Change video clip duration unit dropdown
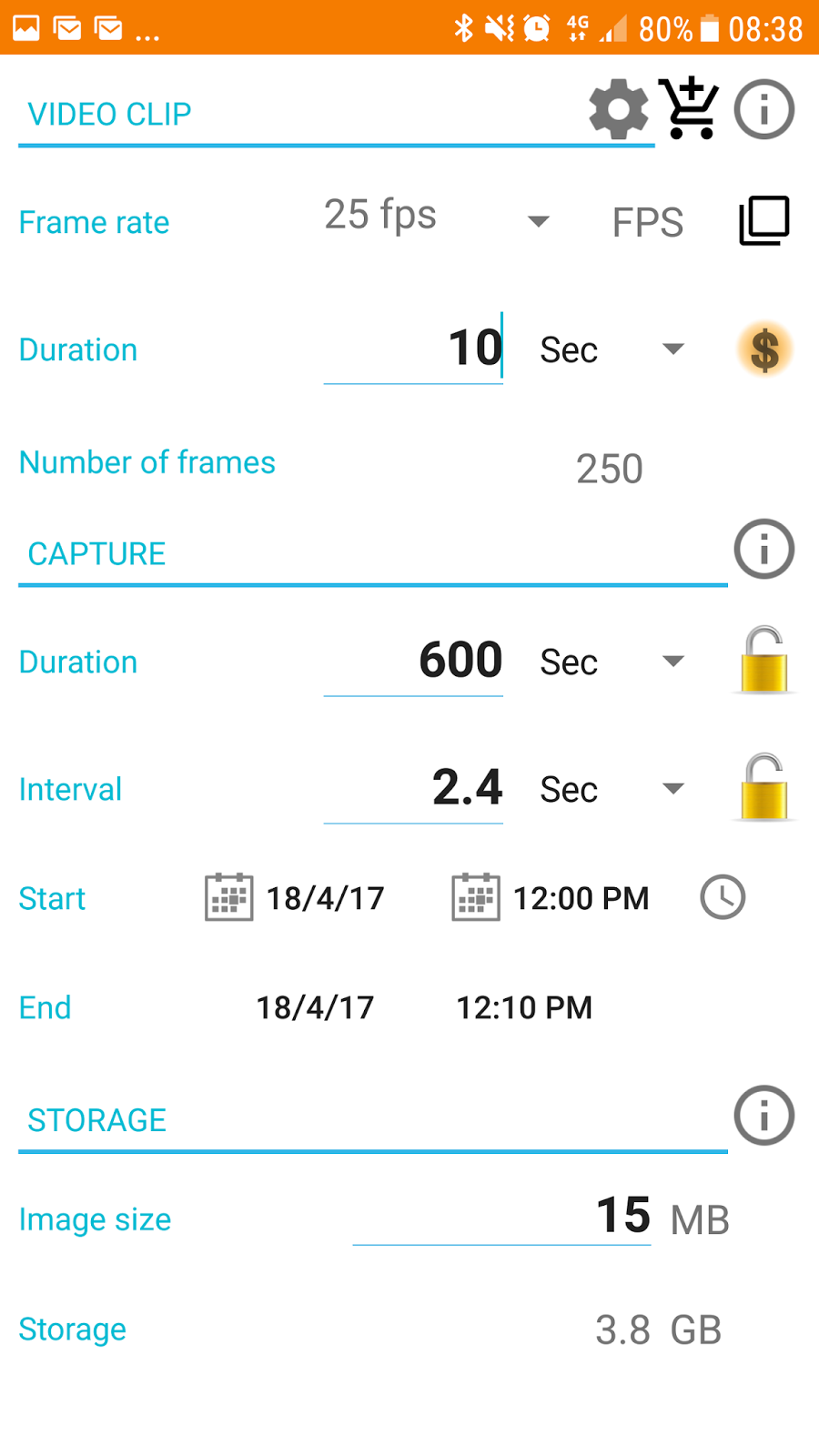The image size is (819, 1456). (612, 349)
